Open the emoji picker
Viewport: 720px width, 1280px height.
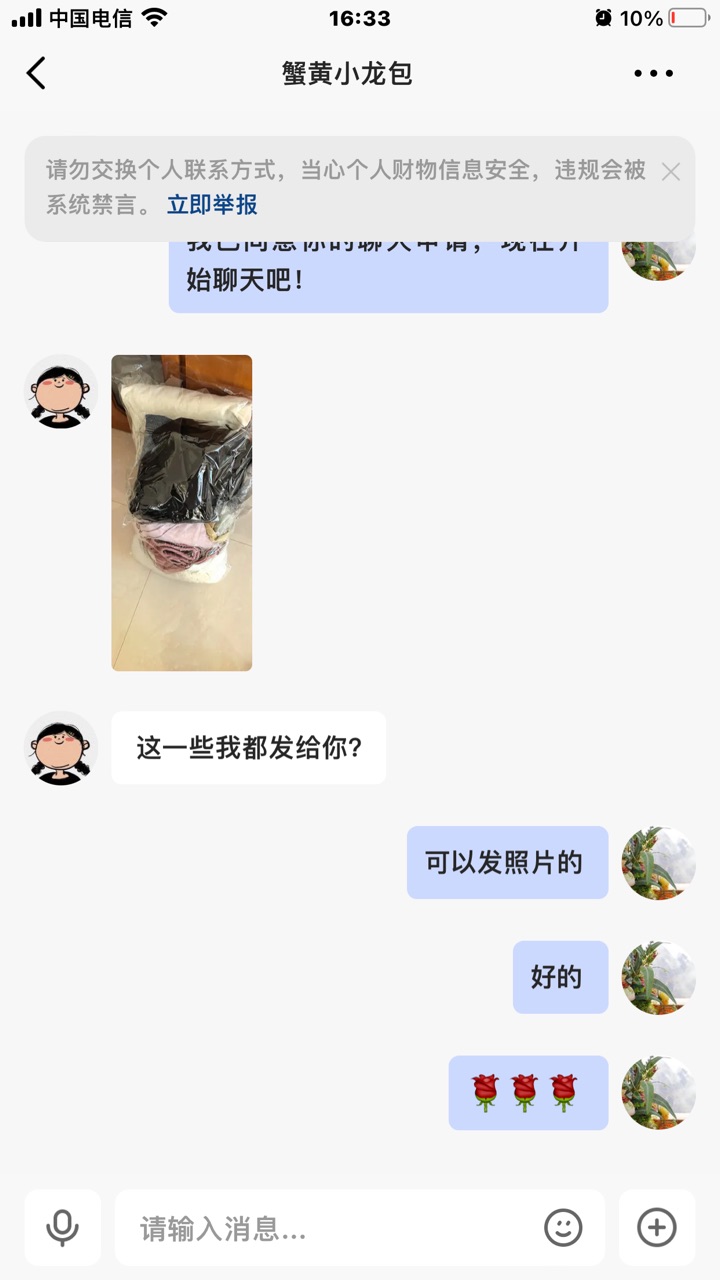pos(563,1227)
